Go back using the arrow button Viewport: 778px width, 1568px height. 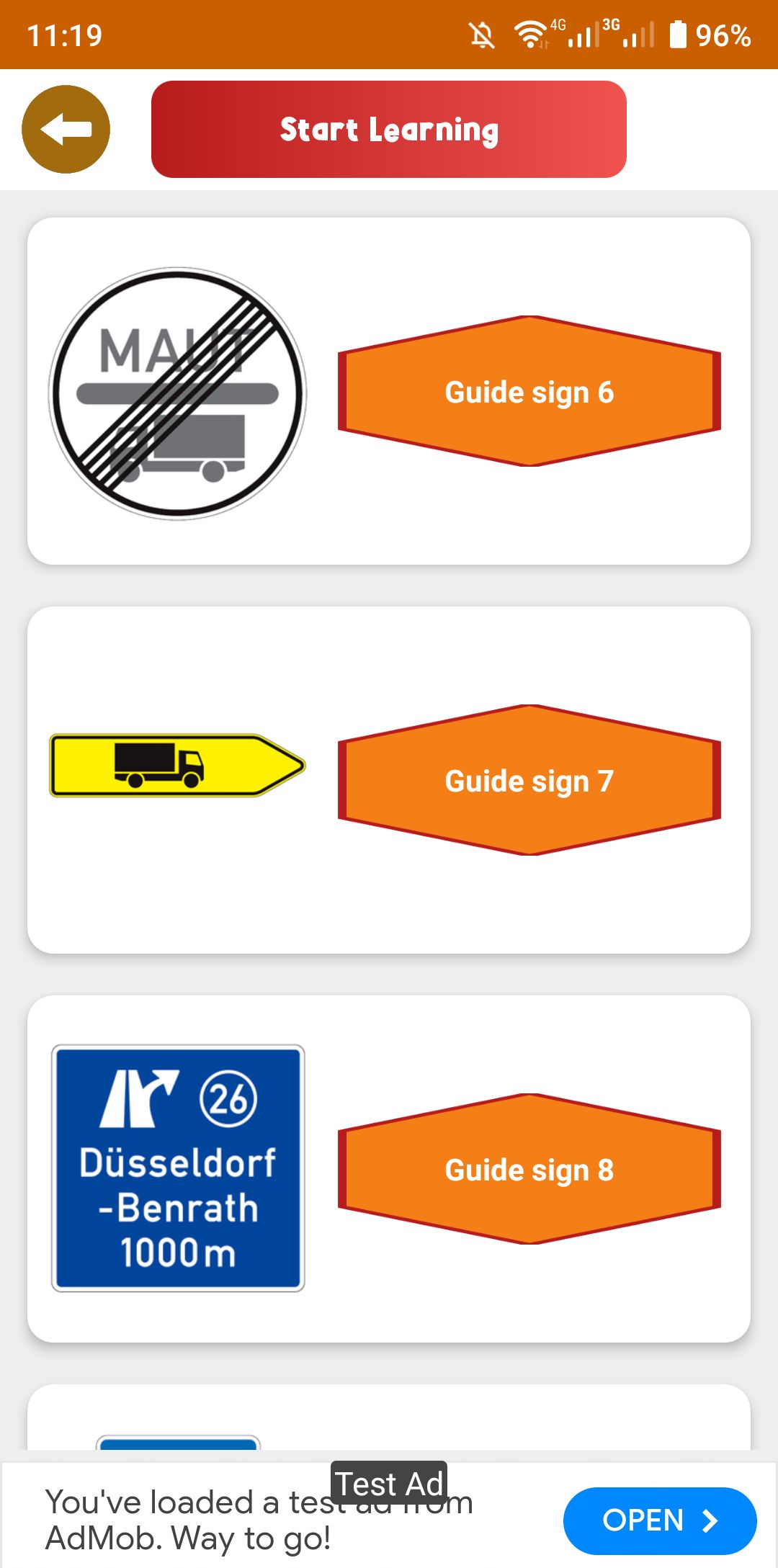tap(66, 130)
